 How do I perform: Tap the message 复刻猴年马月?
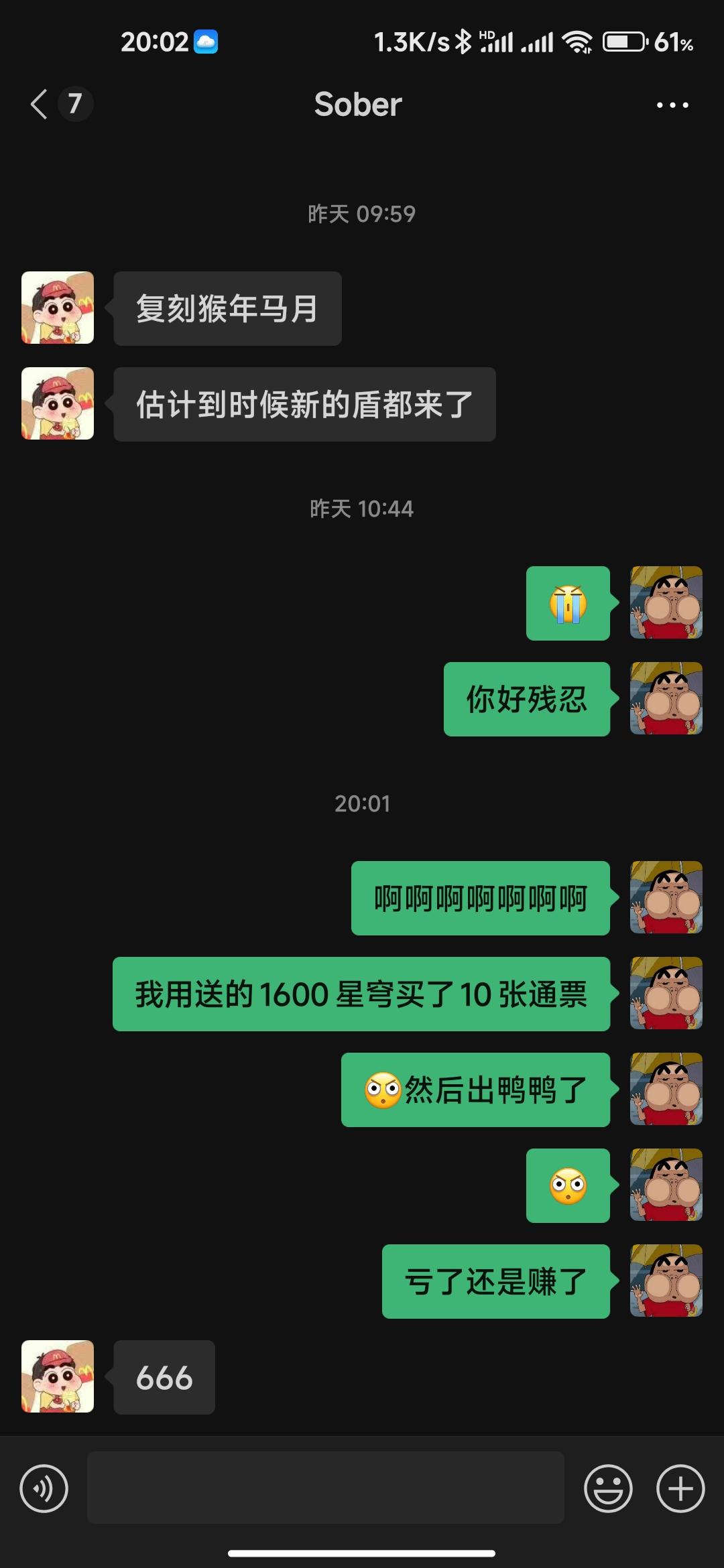[x=227, y=307]
